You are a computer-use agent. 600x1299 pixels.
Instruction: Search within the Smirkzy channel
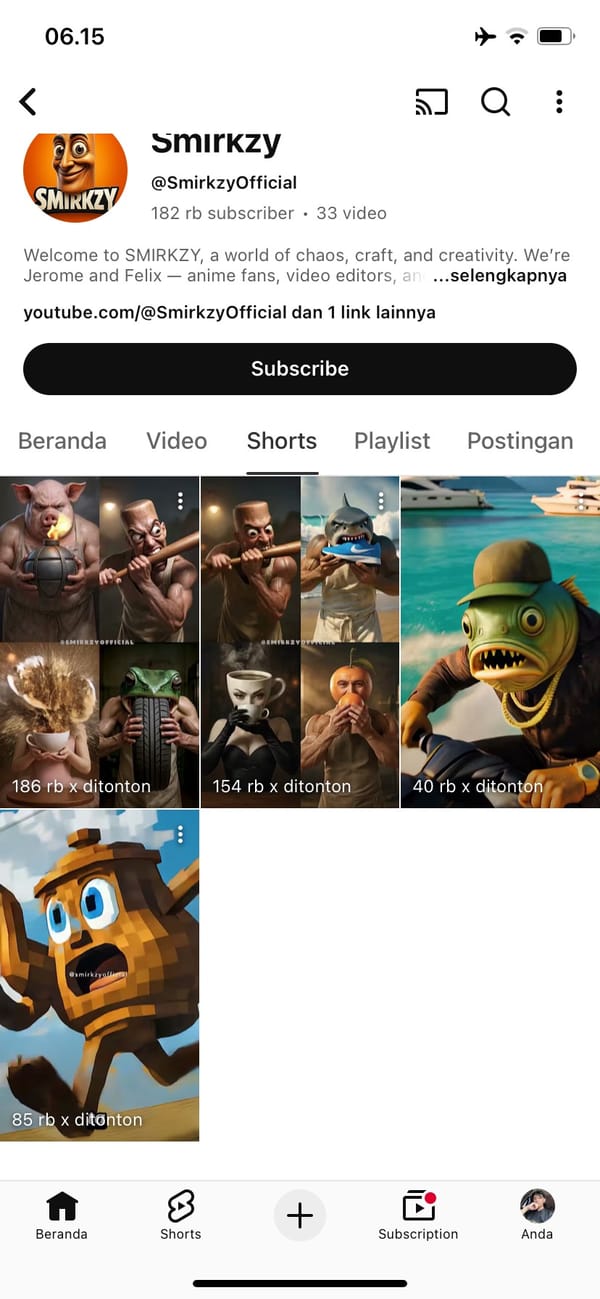tap(495, 101)
